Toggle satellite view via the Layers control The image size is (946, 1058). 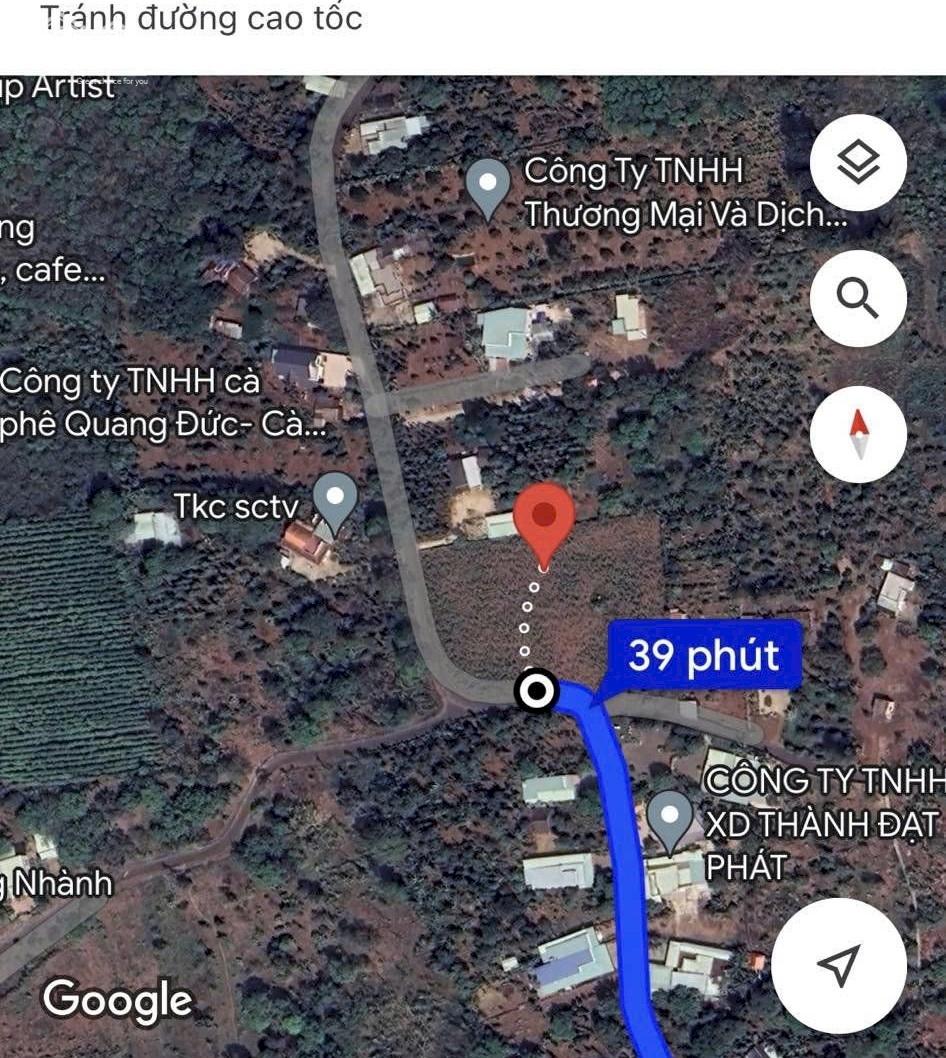(x=859, y=160)
